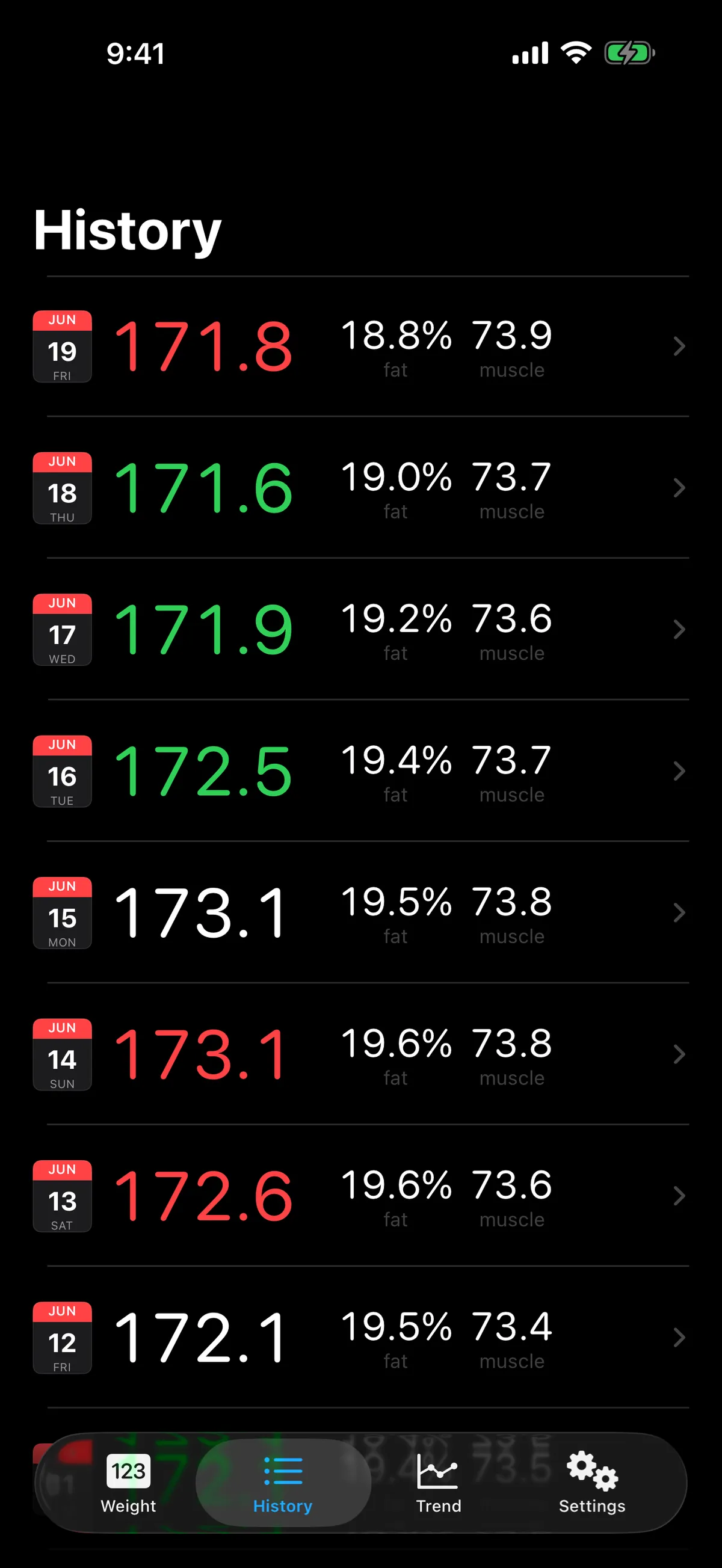The width and height of the screenshot is (722, 1568).
Task: Open the June 19 entry of 171.8
Action: 361,346
